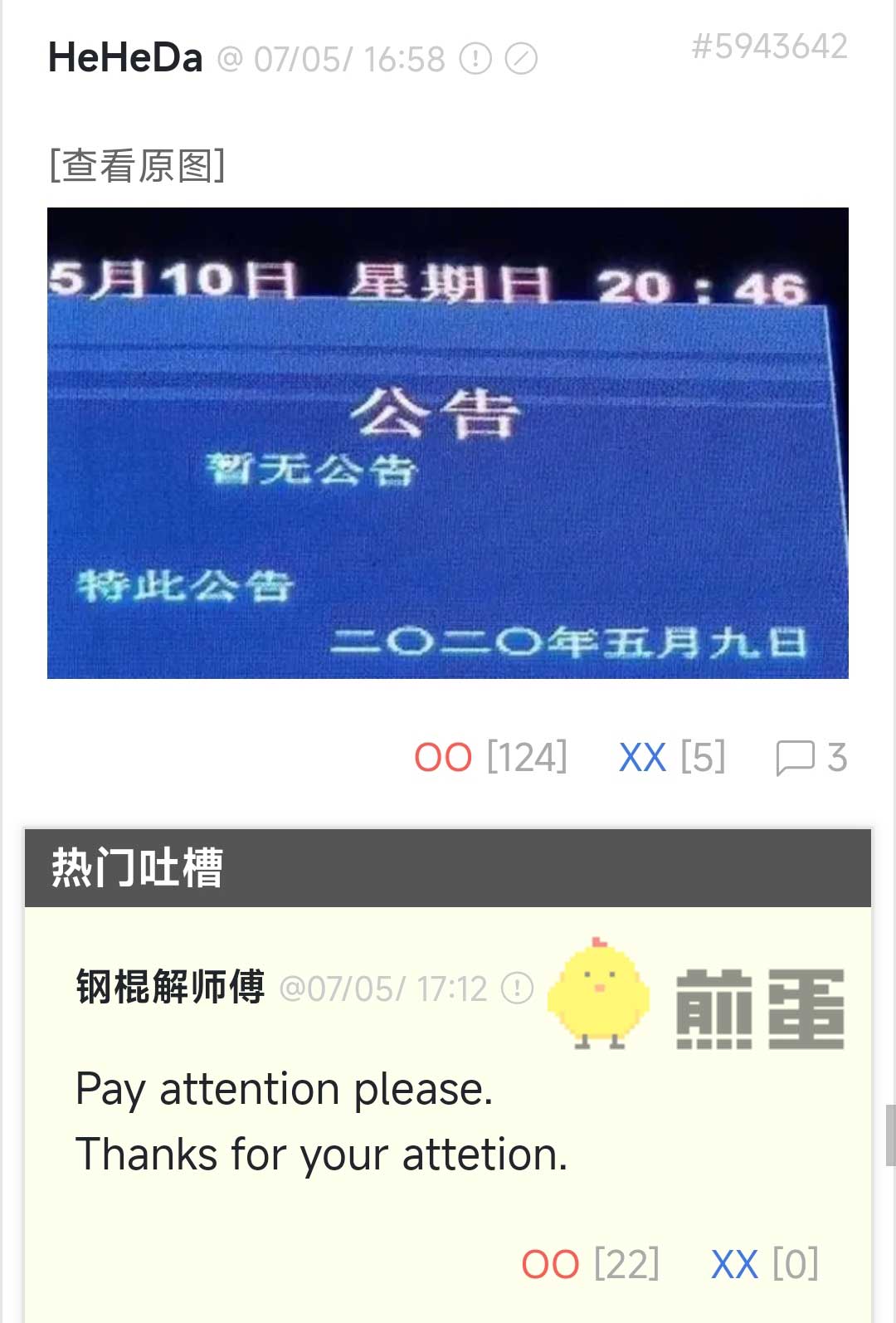
Task: Report HeHeDa's post with the exclamation icon
Action: point(475,59)
